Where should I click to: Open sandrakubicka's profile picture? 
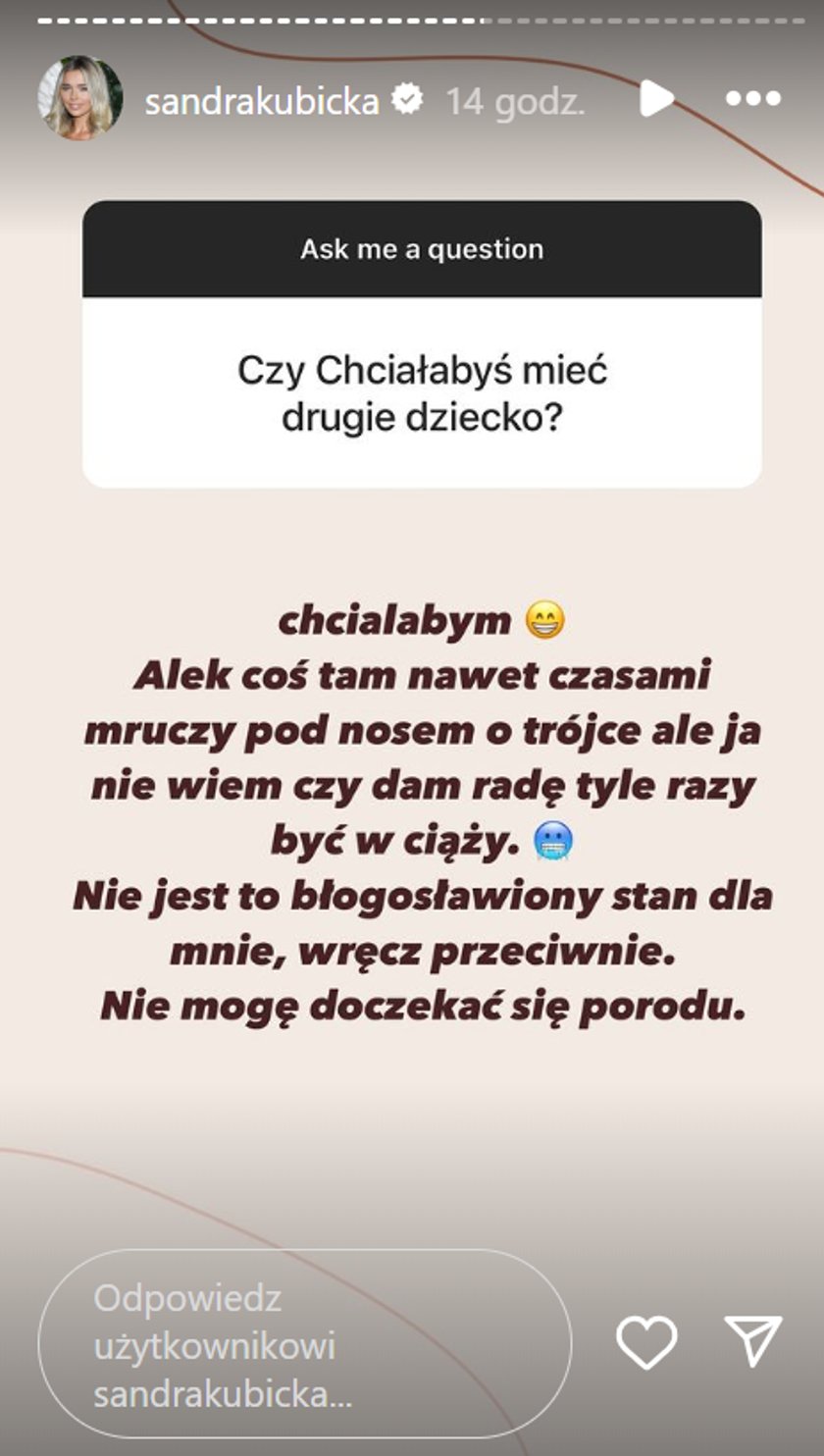(x=80, y=98)
